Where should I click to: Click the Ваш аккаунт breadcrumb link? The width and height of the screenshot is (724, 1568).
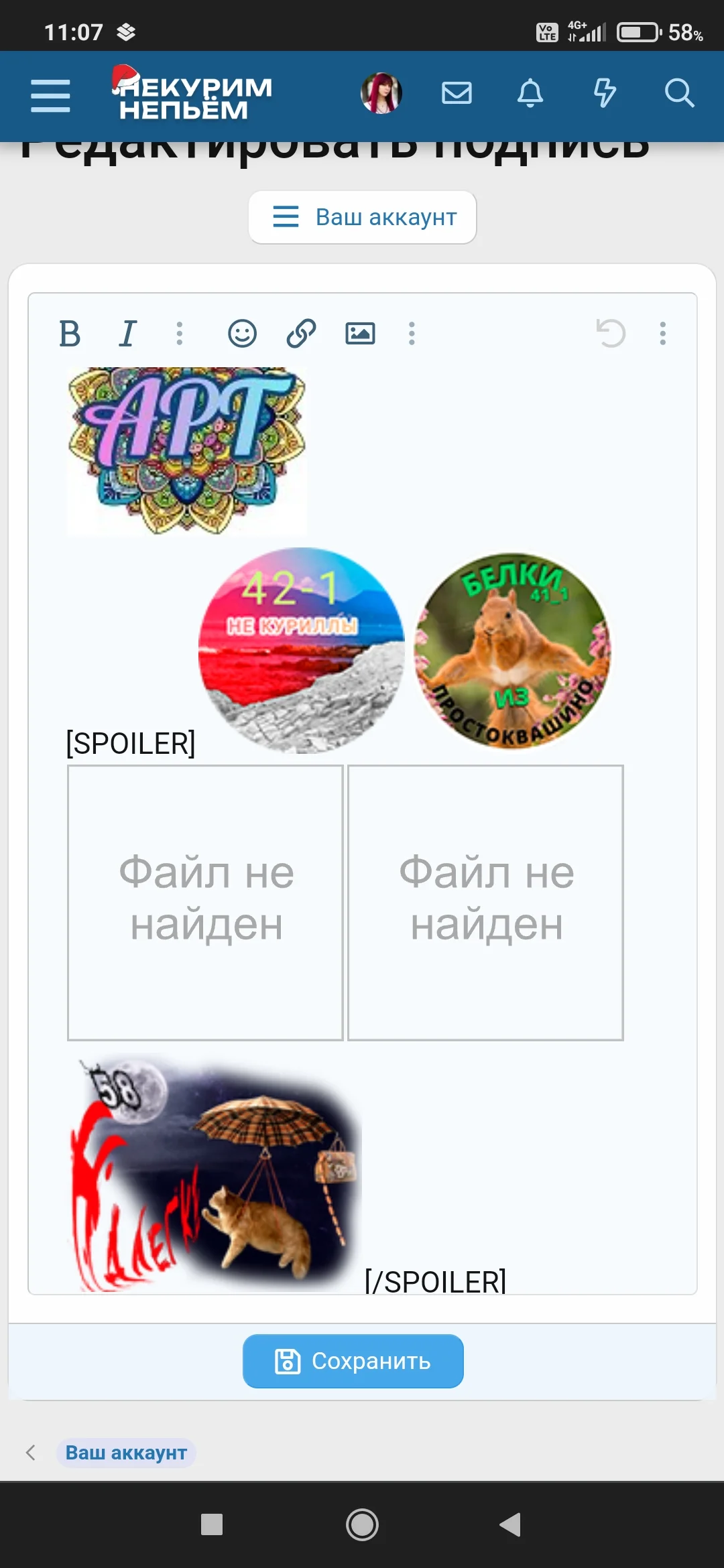[x=126, y=1453]
